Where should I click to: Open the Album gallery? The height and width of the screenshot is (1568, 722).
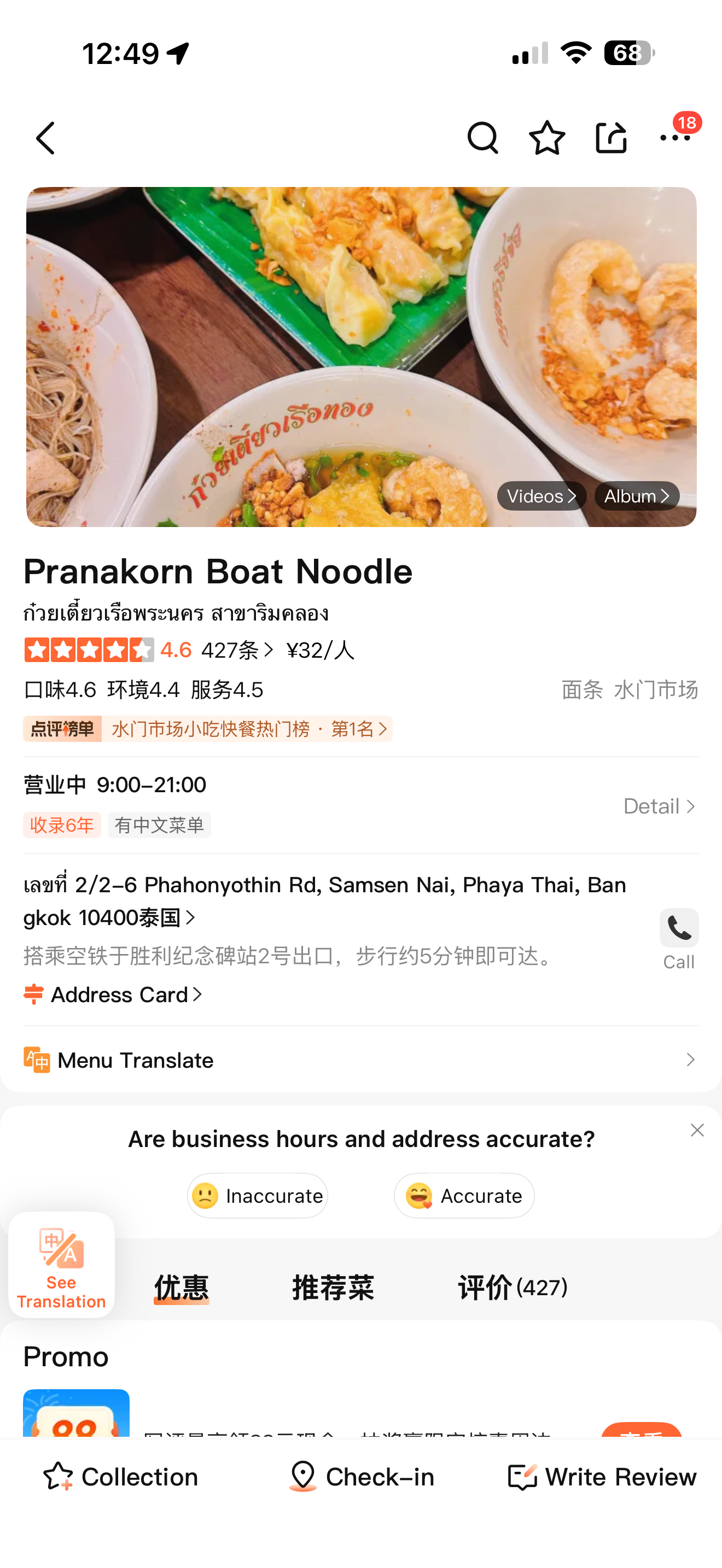click(x=636, y=495)
